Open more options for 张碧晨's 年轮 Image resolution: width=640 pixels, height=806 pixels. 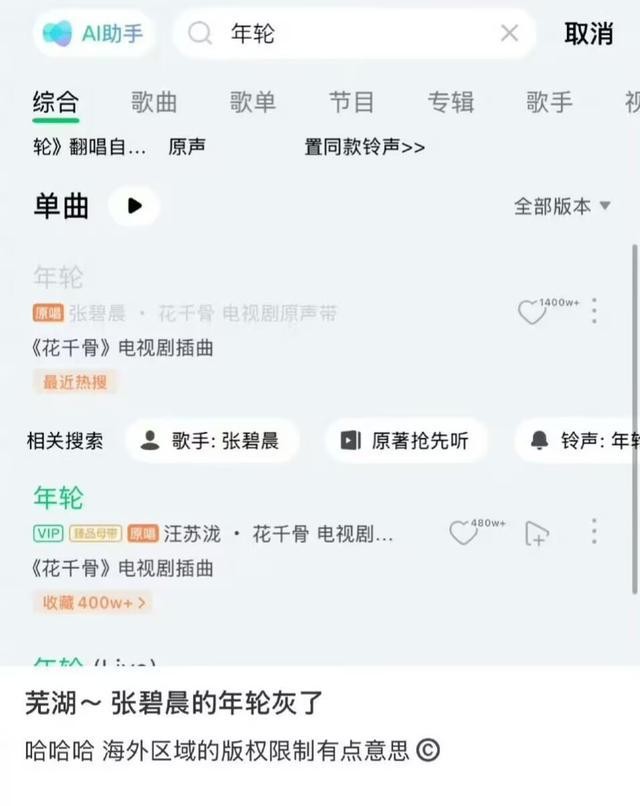pyautogui.click(x=594, y=311)
